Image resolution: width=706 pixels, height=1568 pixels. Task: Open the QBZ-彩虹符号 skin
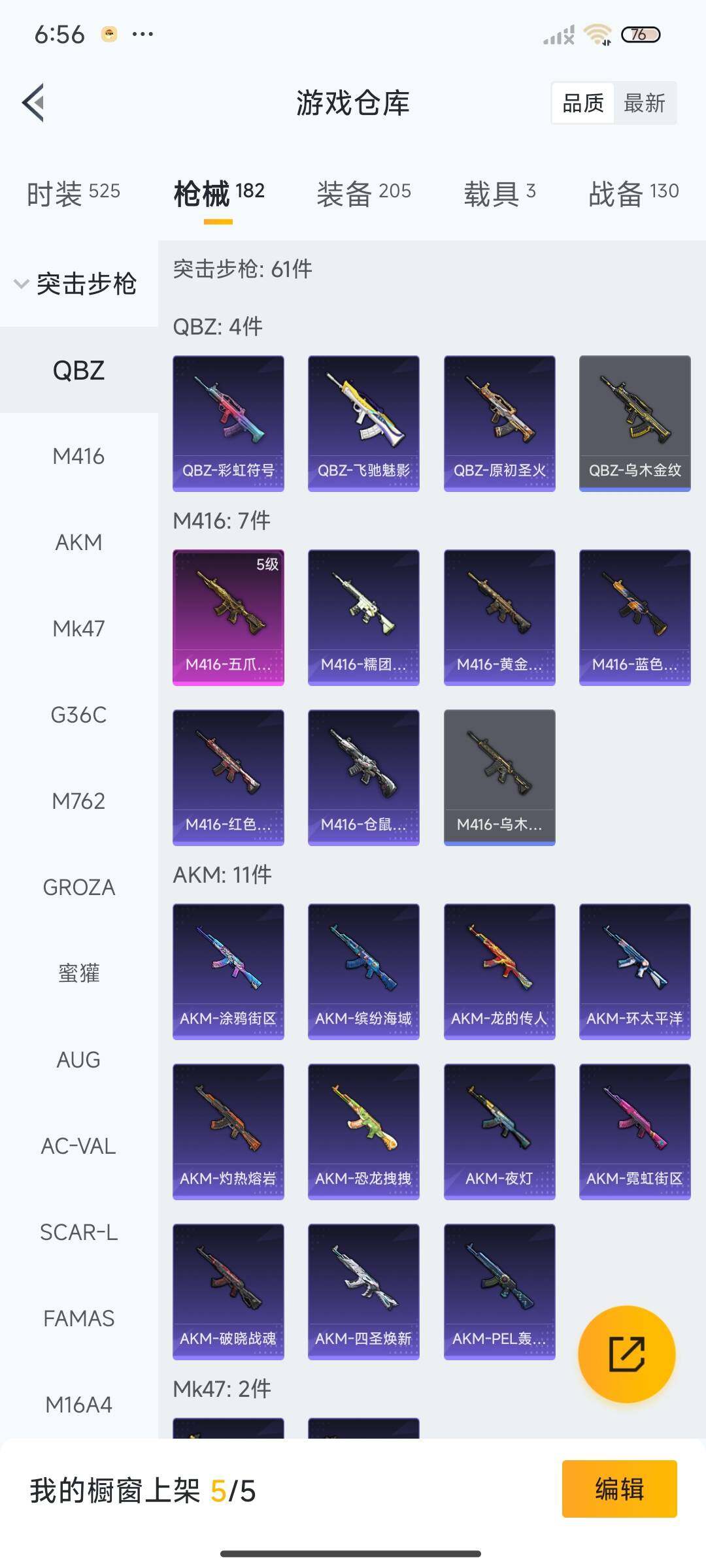click(x=228, y=423)
